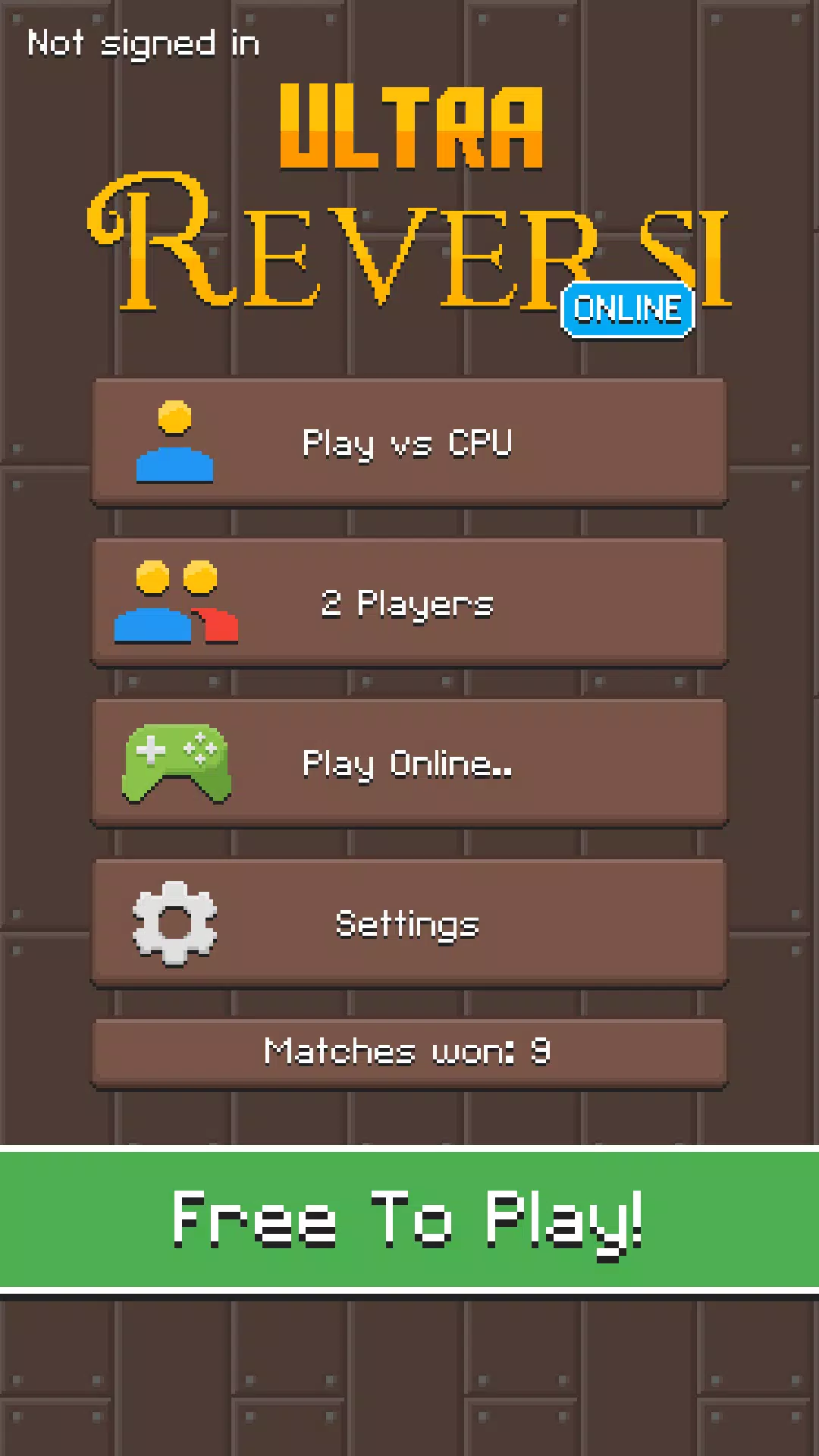Open the Settings menu

tap(409, 924)
